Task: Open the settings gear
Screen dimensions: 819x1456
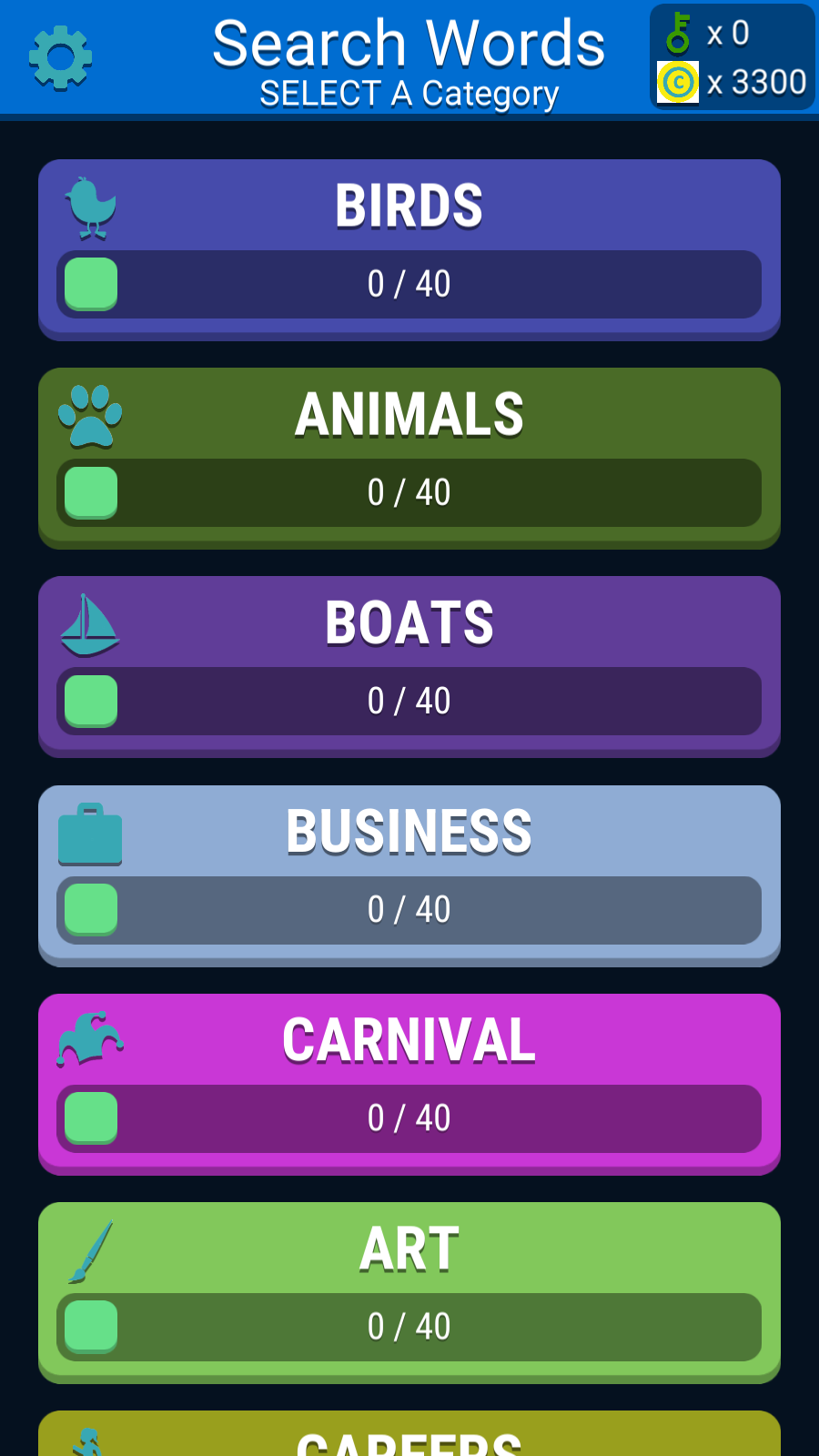Action: [60, 58]
